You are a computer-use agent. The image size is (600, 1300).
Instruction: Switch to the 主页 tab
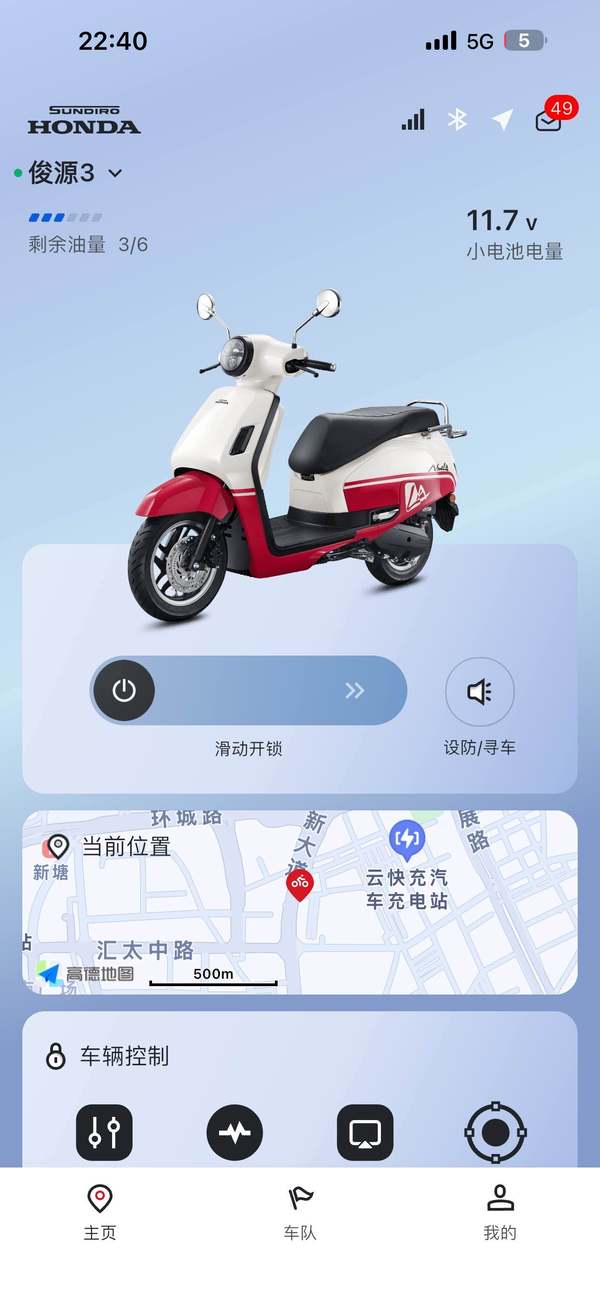100,1212
